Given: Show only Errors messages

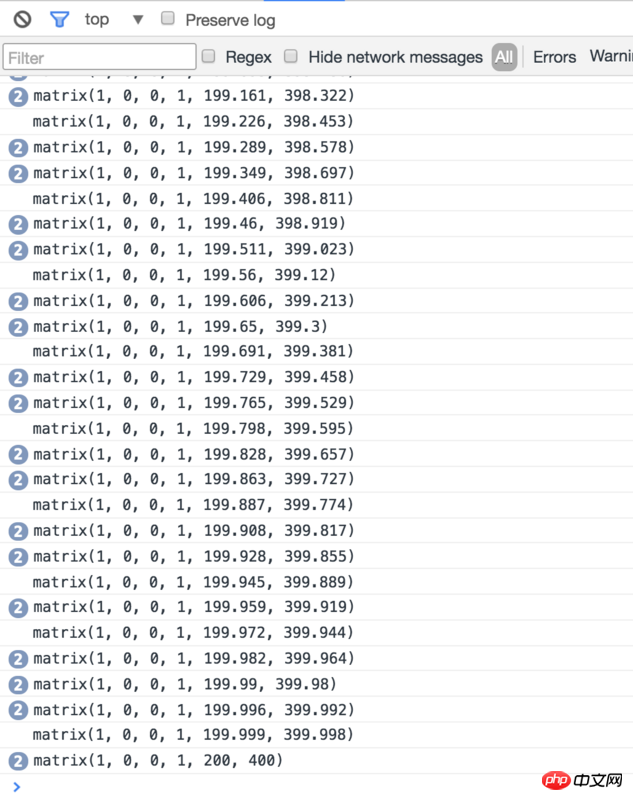Looking at the screenshot, I should 554,57.
